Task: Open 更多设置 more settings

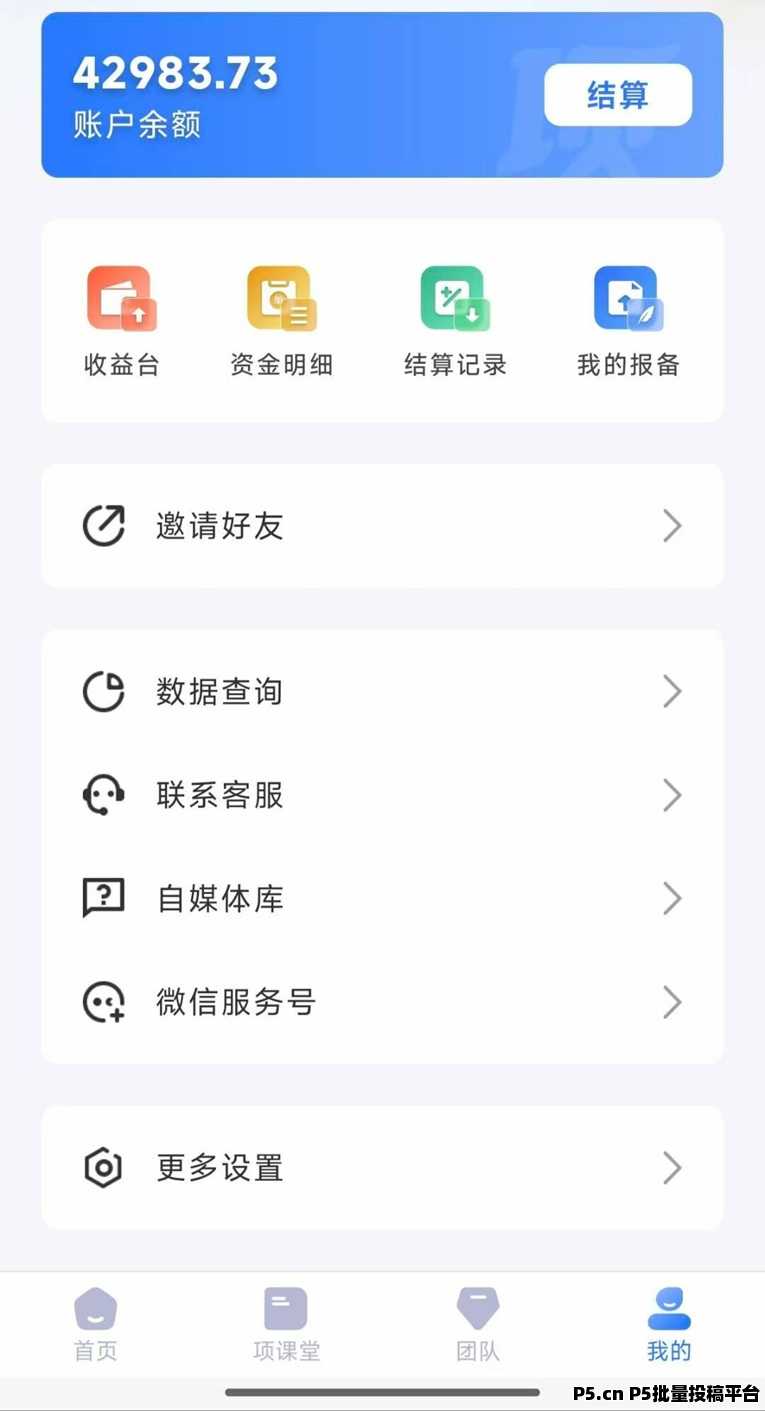Action: click(x=104, y=1168)
